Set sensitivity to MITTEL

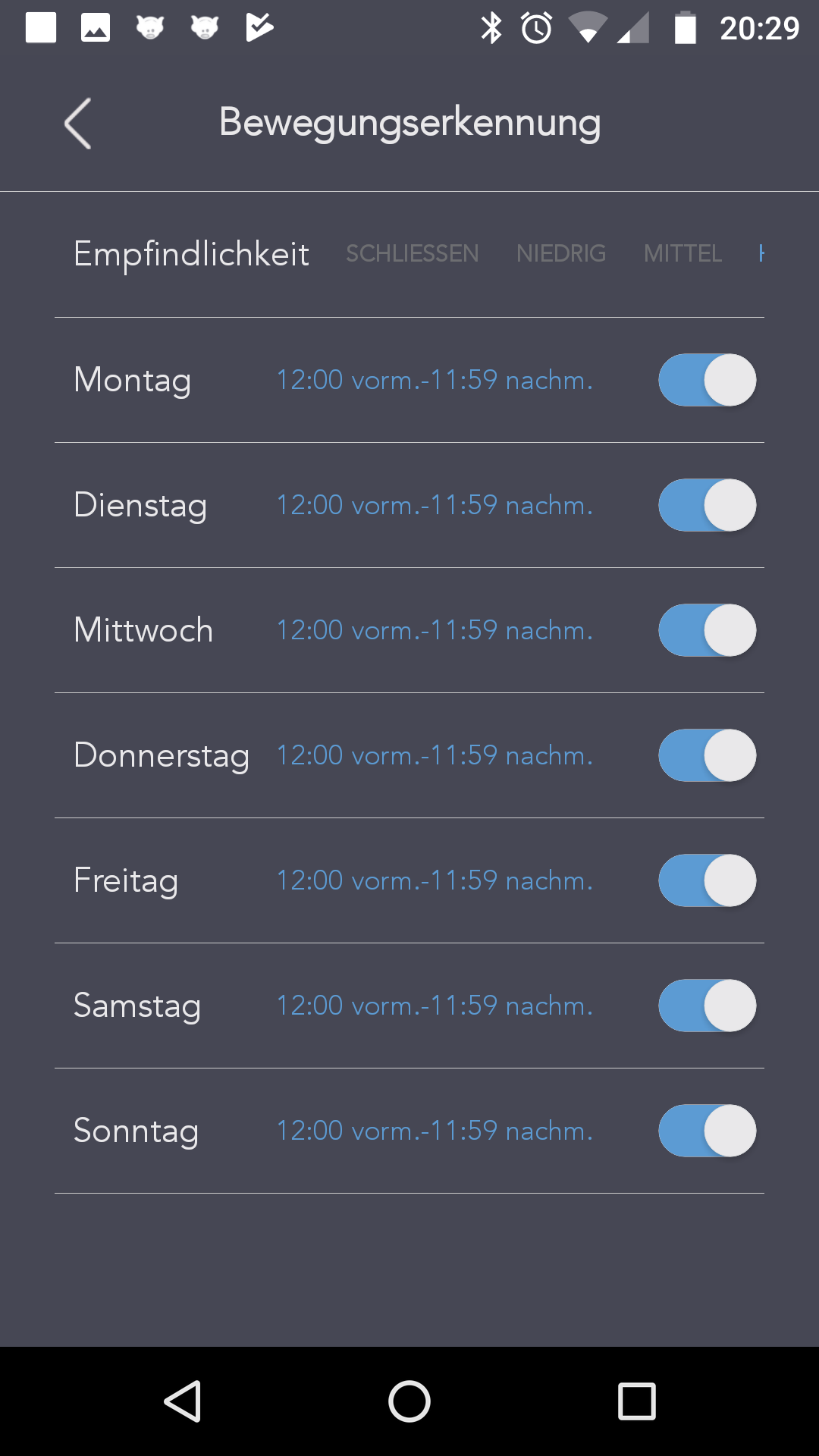tap(682, 253)
